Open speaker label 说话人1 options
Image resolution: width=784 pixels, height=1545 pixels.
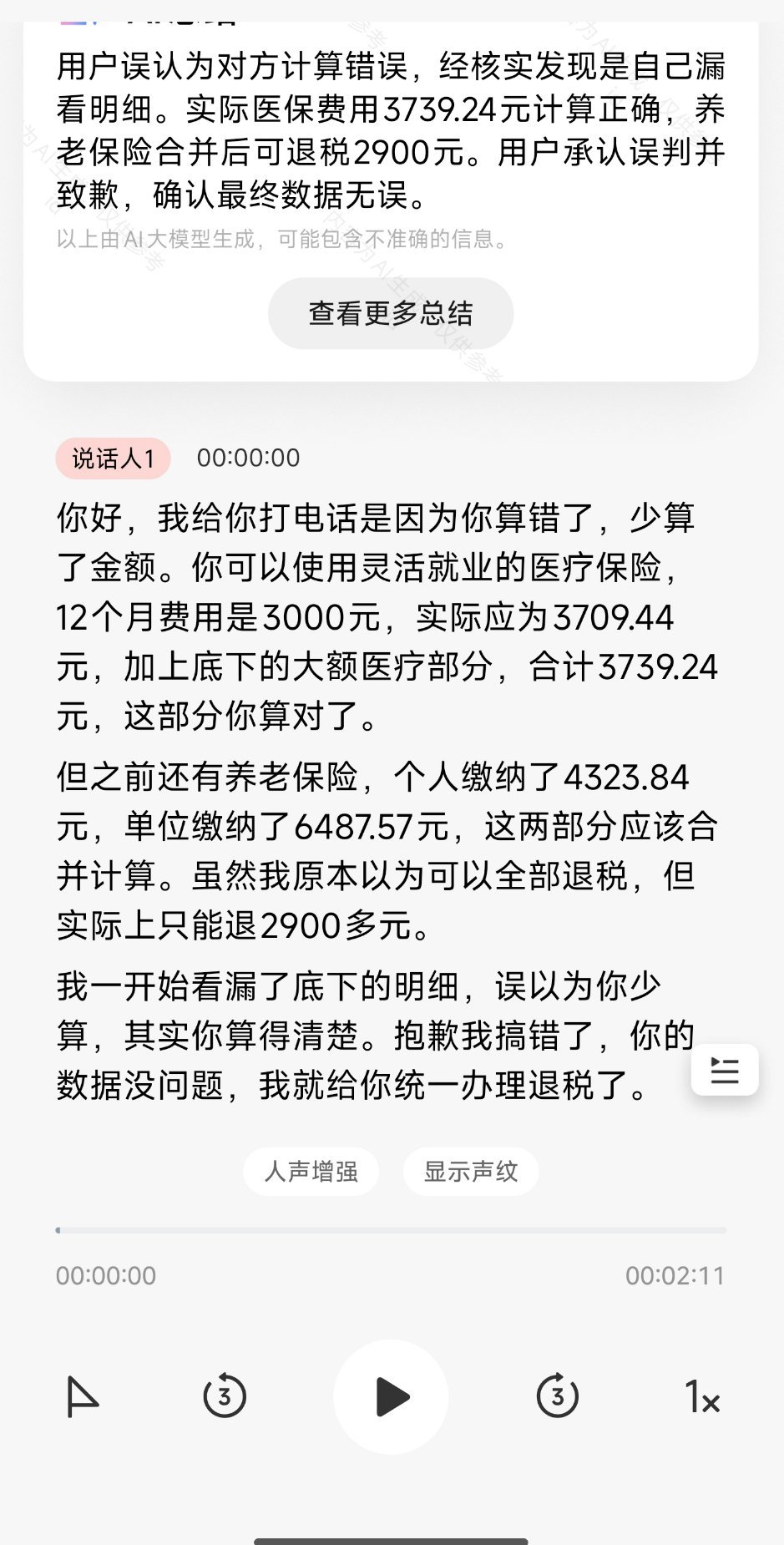coord(113,458)
